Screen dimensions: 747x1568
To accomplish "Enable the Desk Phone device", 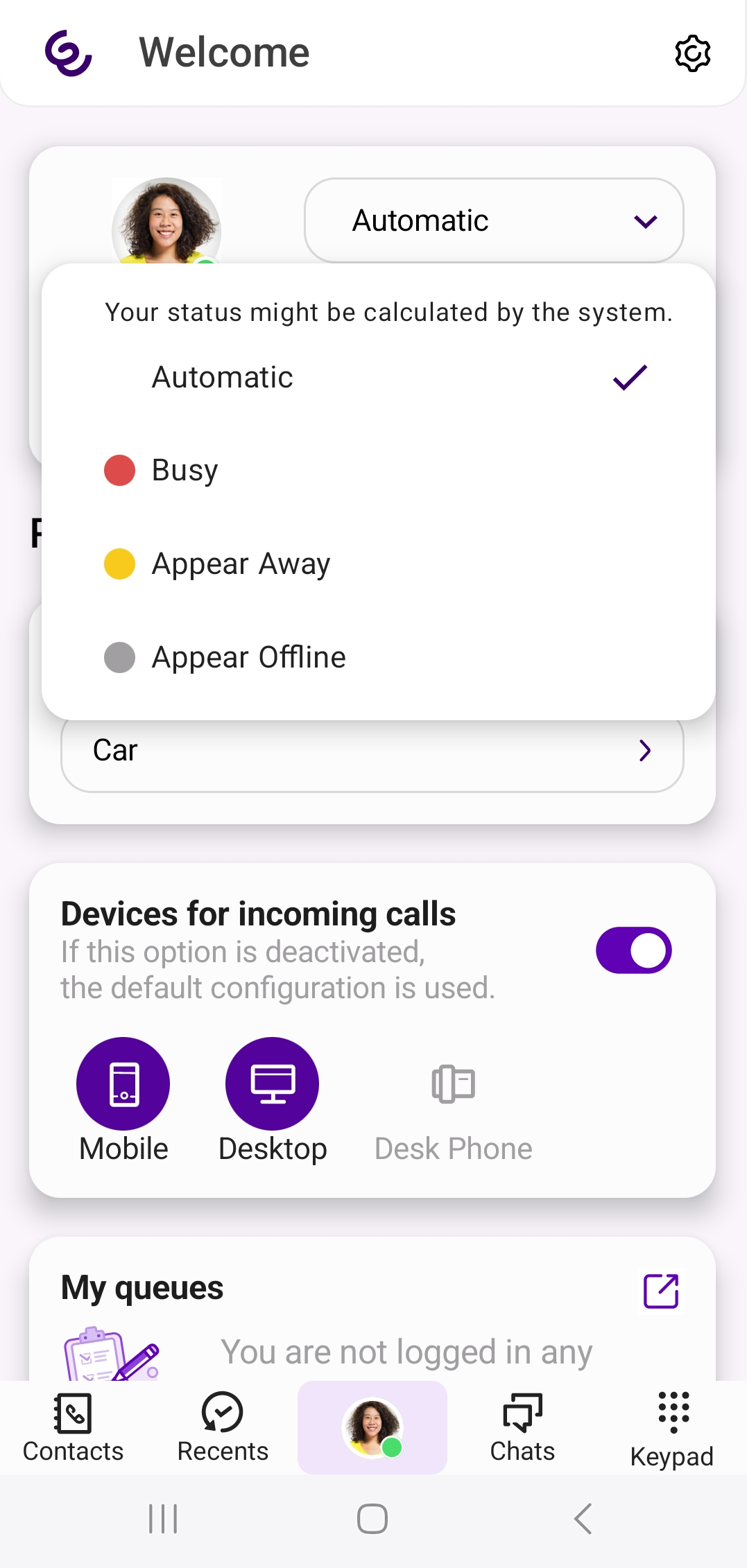I will (x=453, y=1085).
